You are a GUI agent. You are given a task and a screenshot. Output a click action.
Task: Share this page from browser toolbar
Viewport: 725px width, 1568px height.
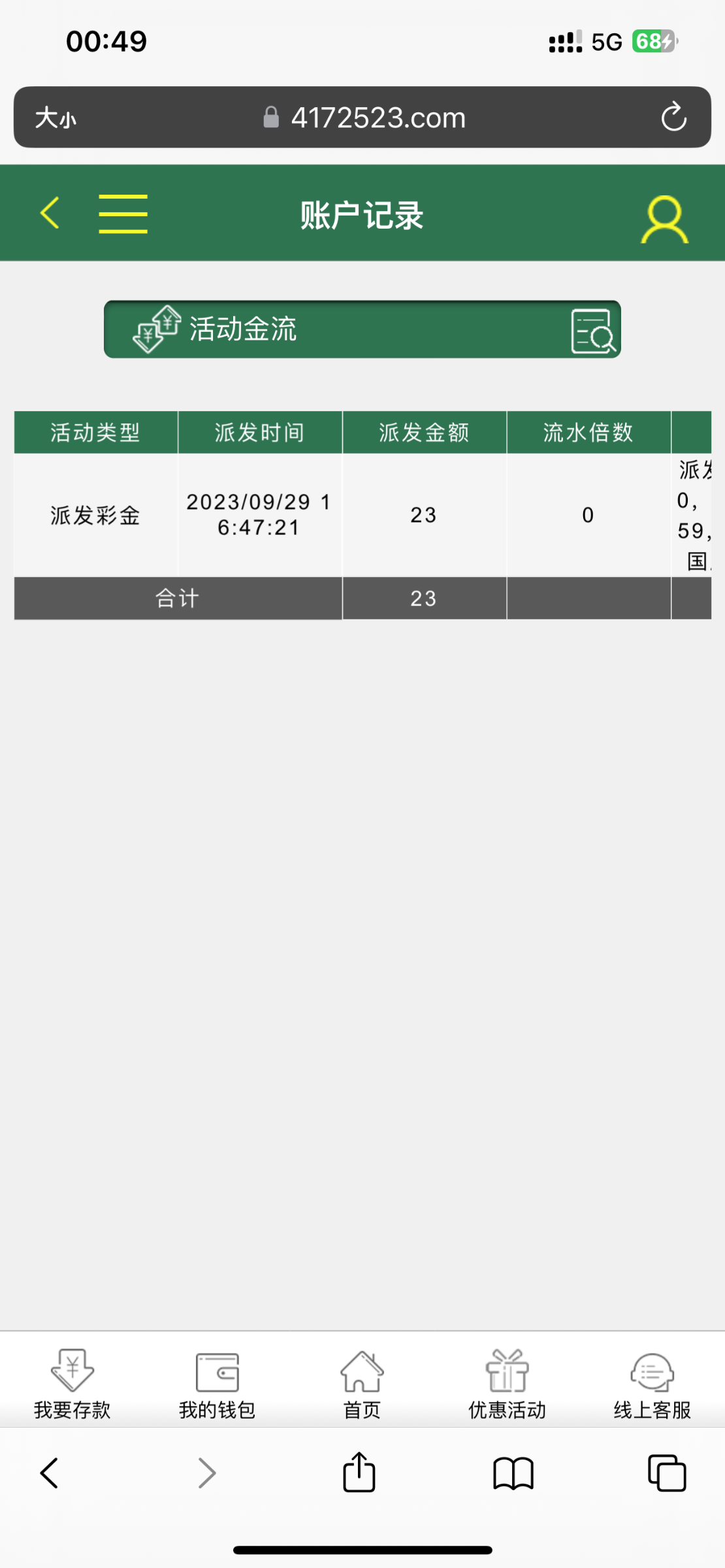[x=359, y=1473]
